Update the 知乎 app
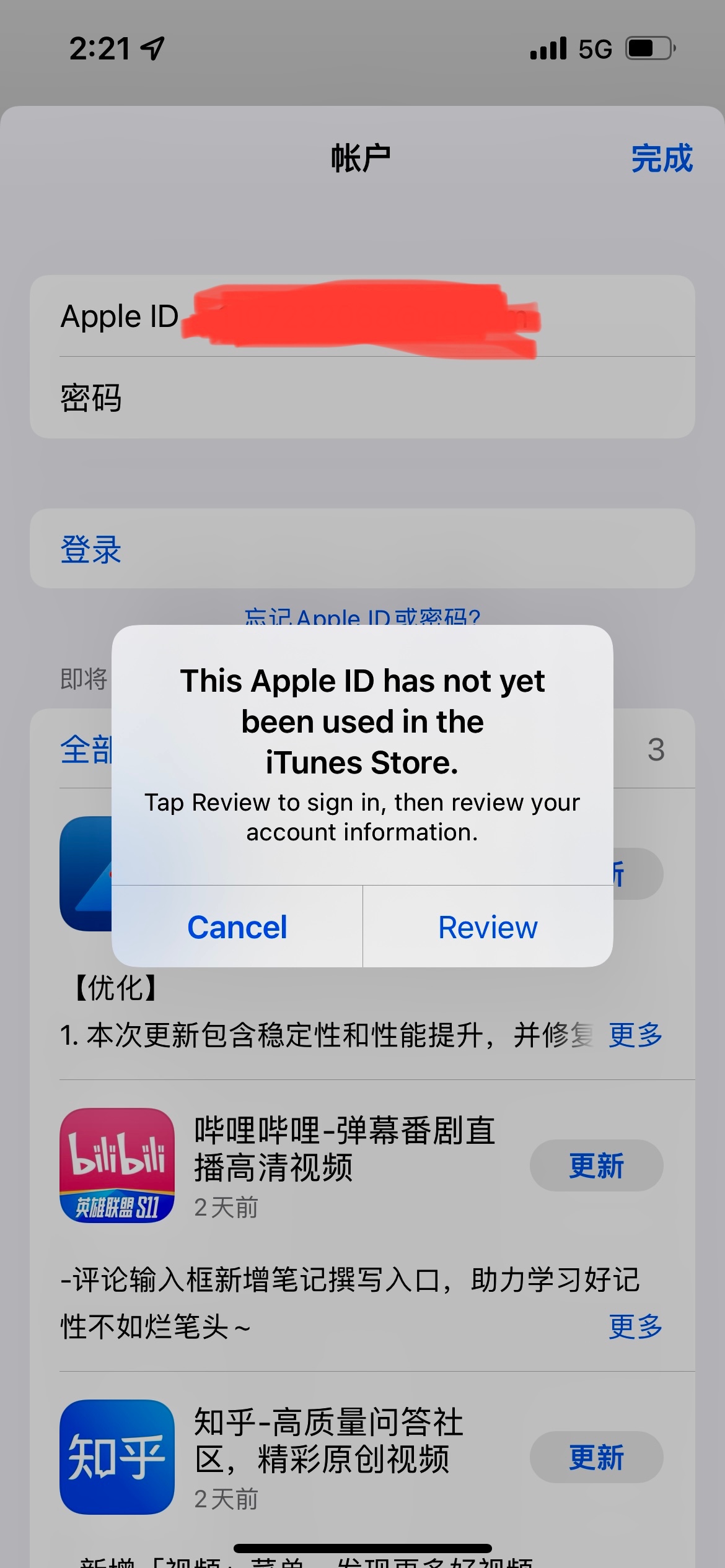The image size is (725, 1568). [595, 1457]
